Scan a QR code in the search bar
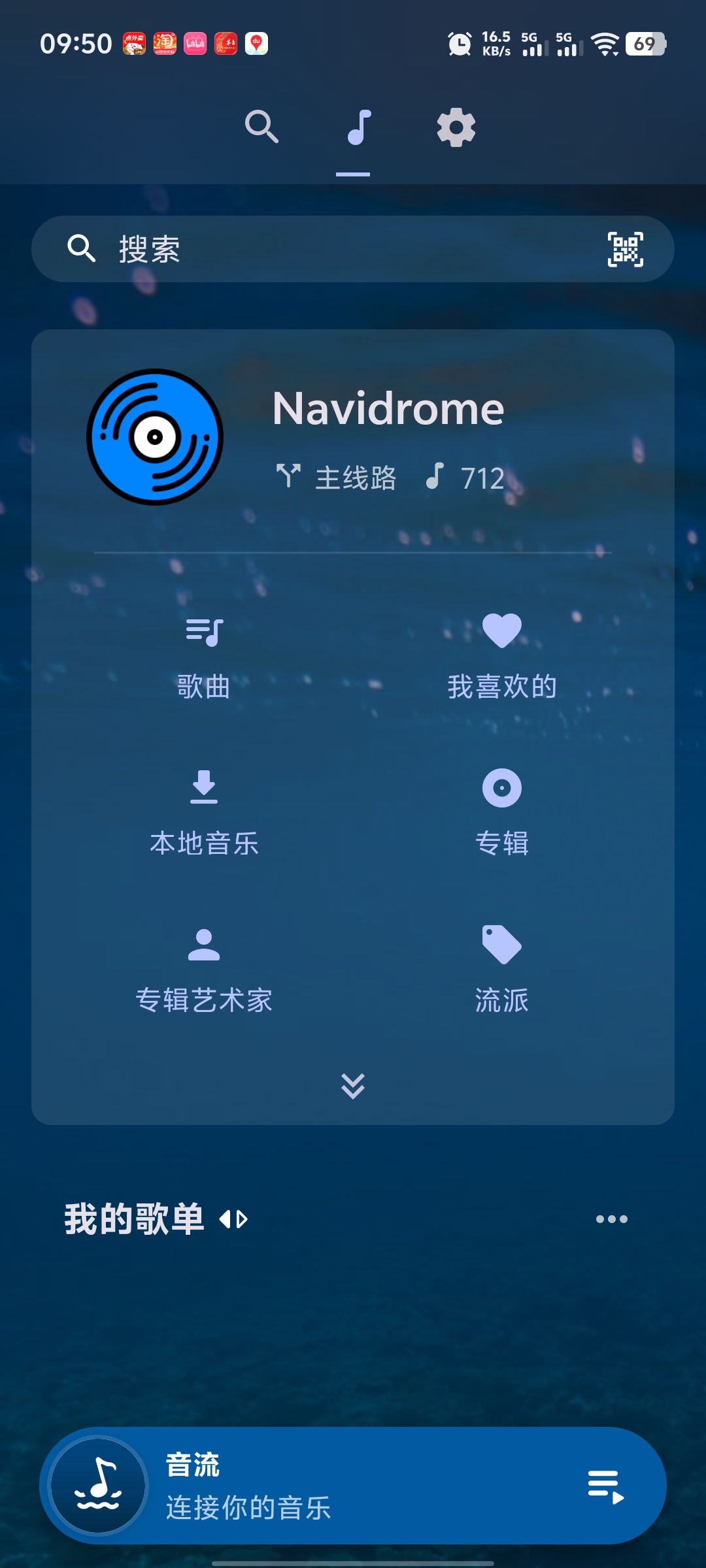The height and width of the screenshot is (1568, 706). pos(624,250)
